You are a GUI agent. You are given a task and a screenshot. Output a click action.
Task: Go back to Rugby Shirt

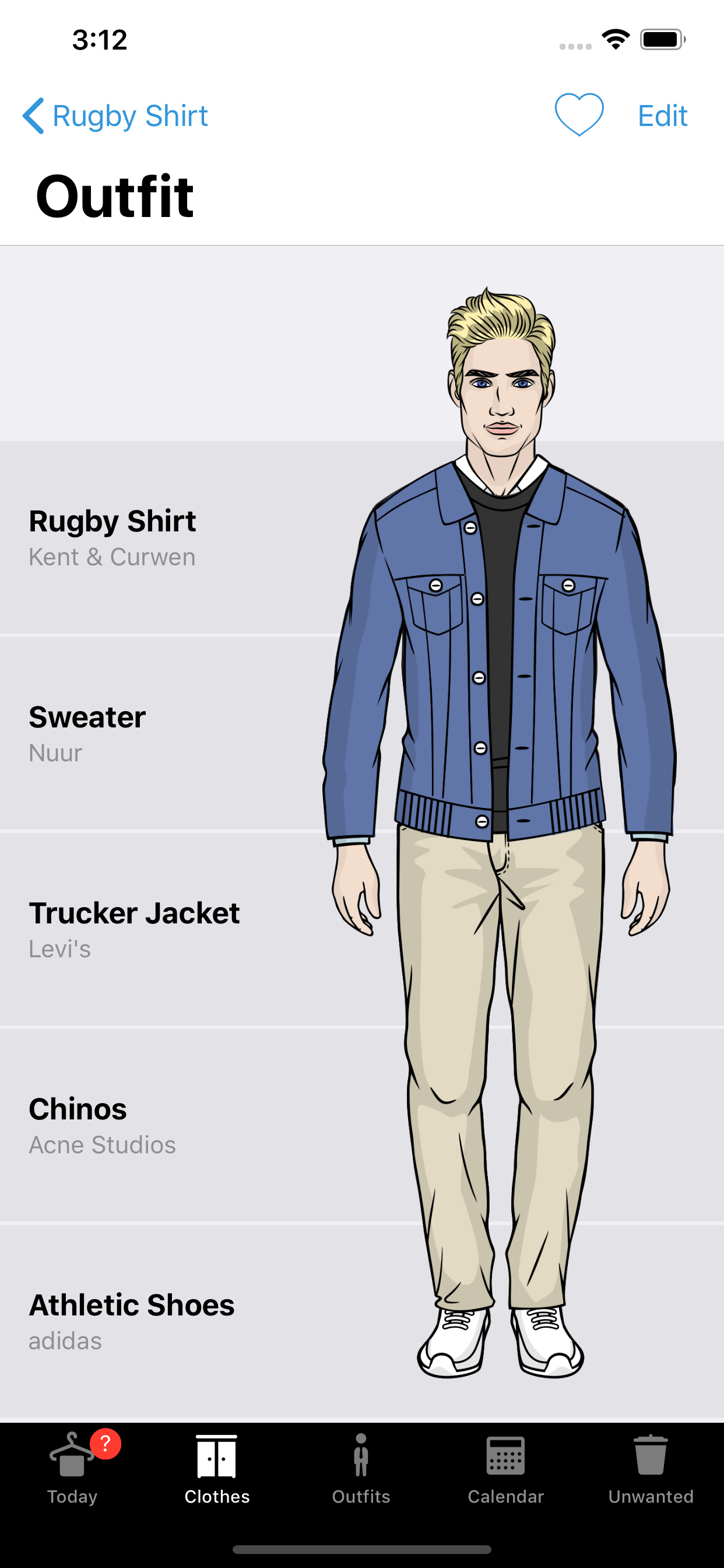(x=115, y=116)
